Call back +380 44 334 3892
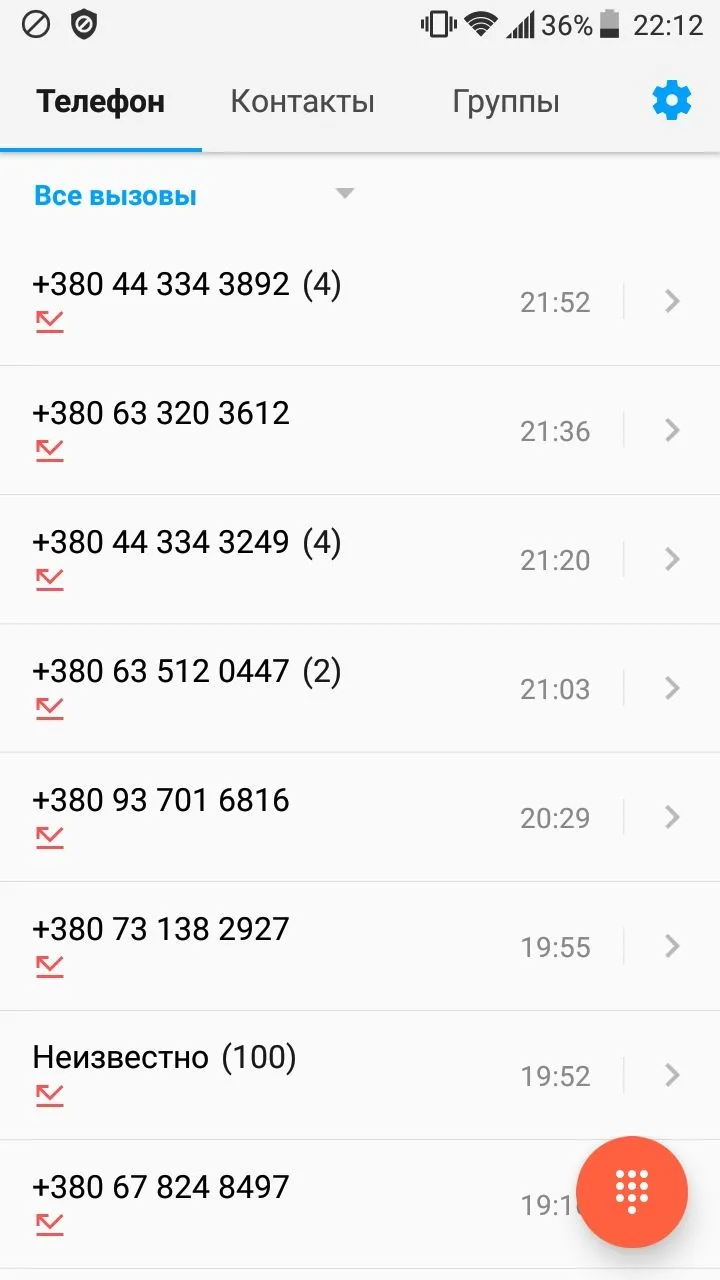720x1280 pixels. 186,286
